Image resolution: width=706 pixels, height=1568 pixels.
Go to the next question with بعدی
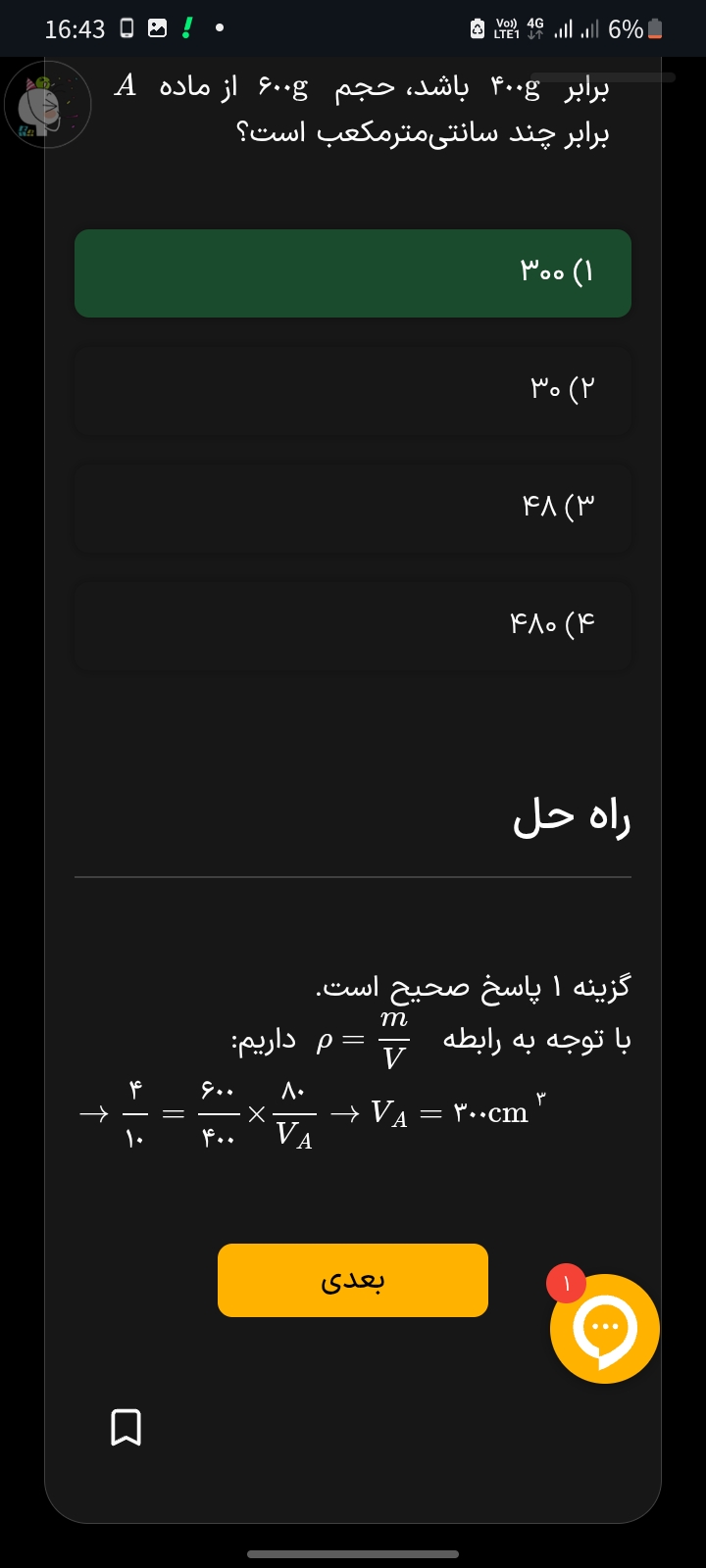(353, 1280)
